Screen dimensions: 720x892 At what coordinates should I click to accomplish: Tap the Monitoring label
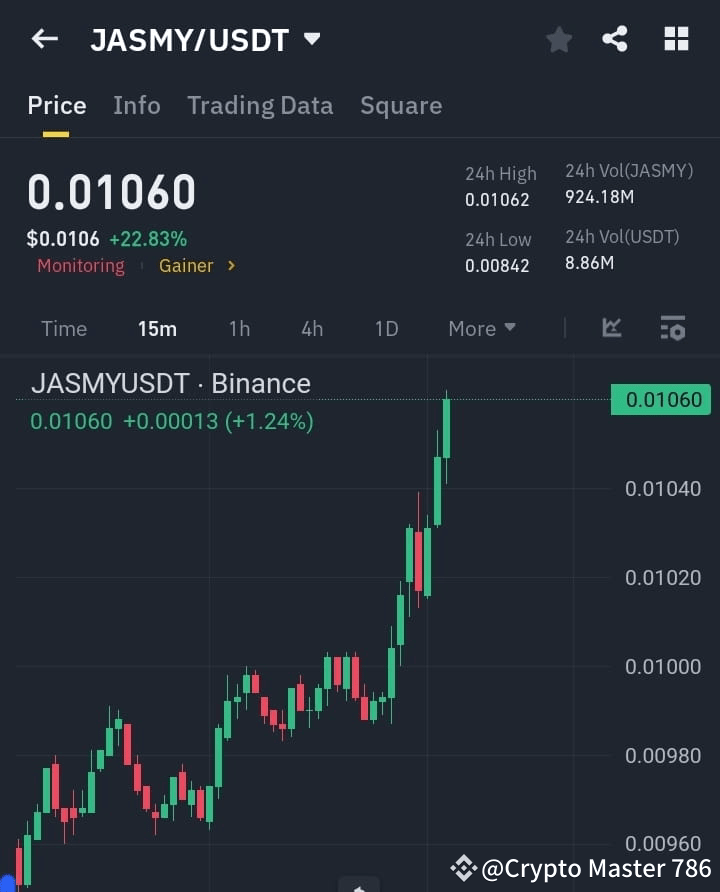(80, 266)
